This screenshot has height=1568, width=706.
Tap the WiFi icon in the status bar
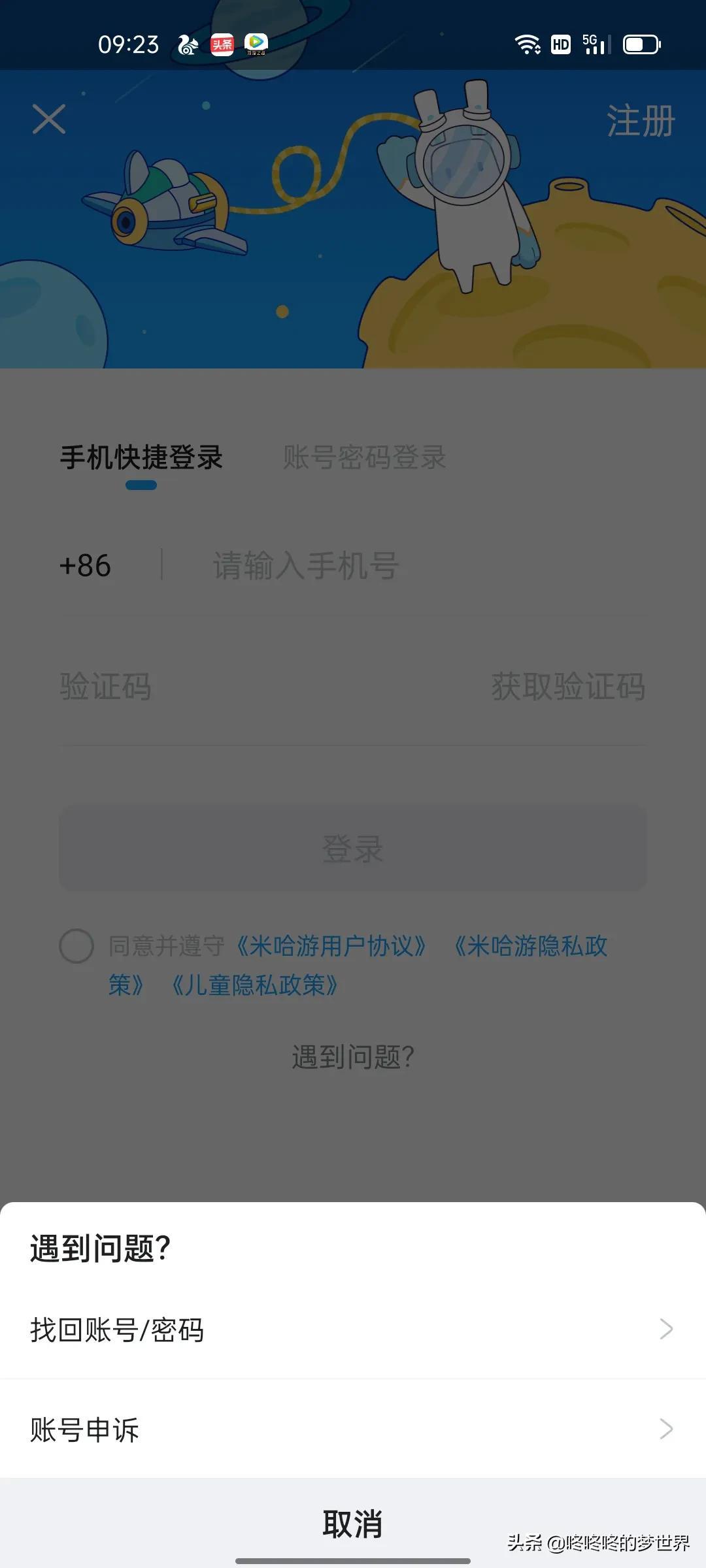click(x=526, y=43)
